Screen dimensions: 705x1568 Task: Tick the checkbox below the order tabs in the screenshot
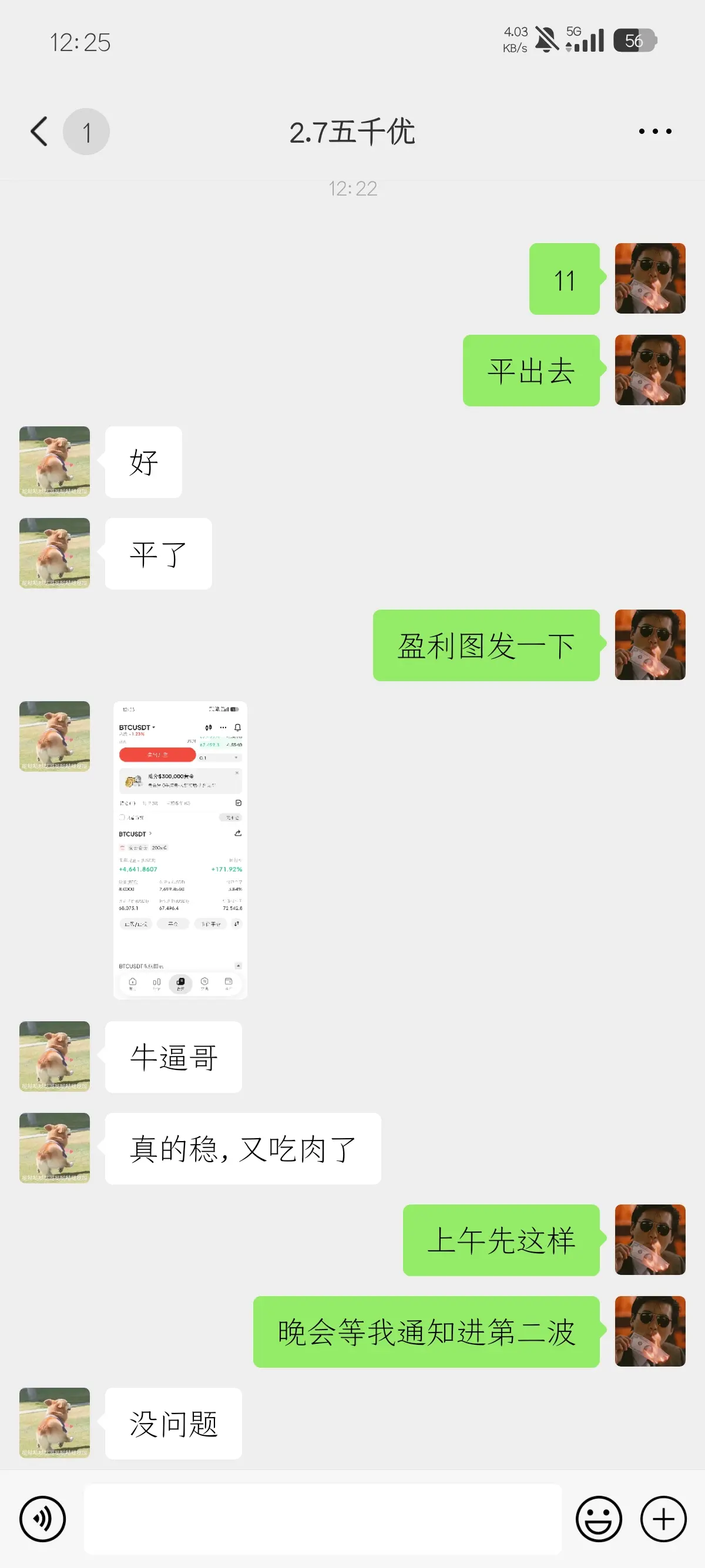tap(122, 818)
